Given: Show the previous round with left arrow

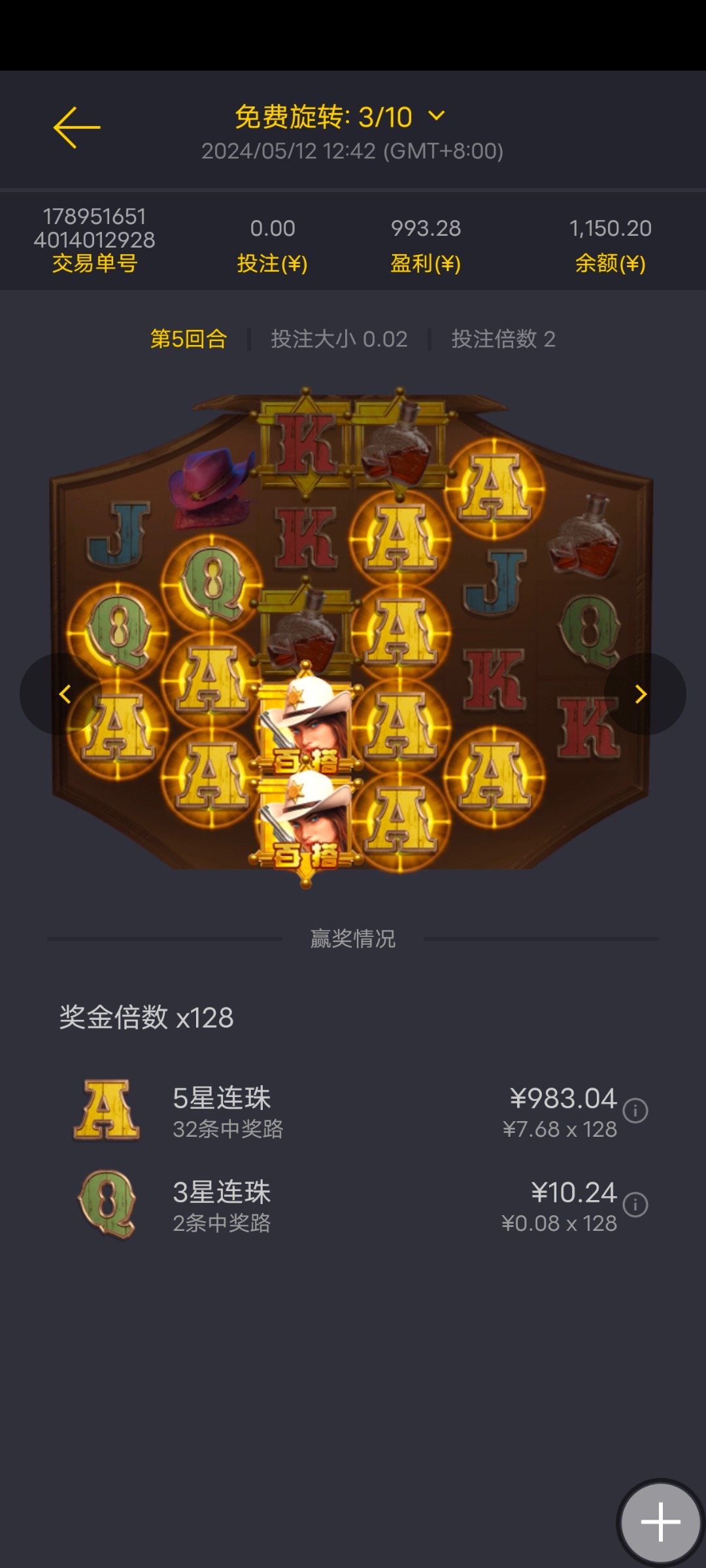Looking at the screenshot, I should click(x=64, y=694).
